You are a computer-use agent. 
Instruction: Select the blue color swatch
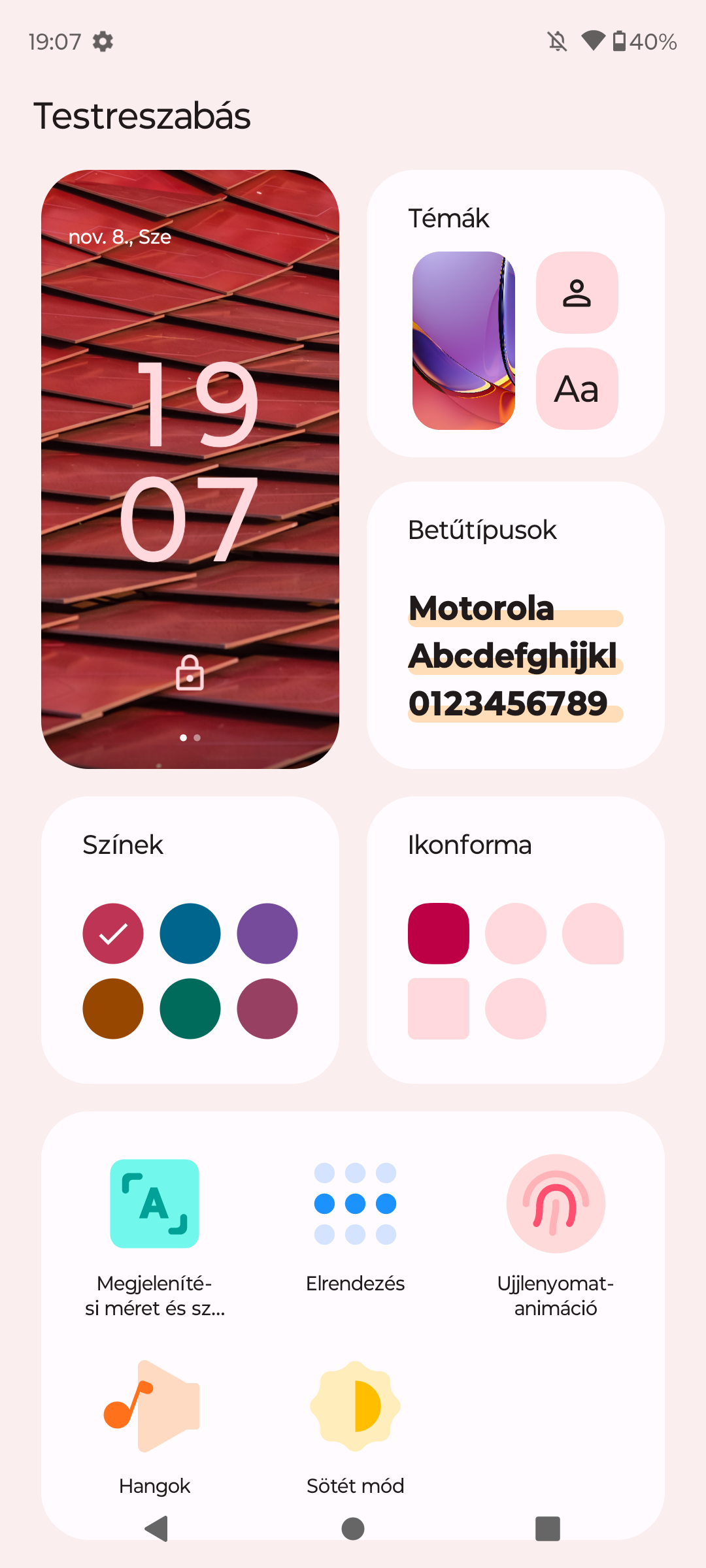[190, 934]
